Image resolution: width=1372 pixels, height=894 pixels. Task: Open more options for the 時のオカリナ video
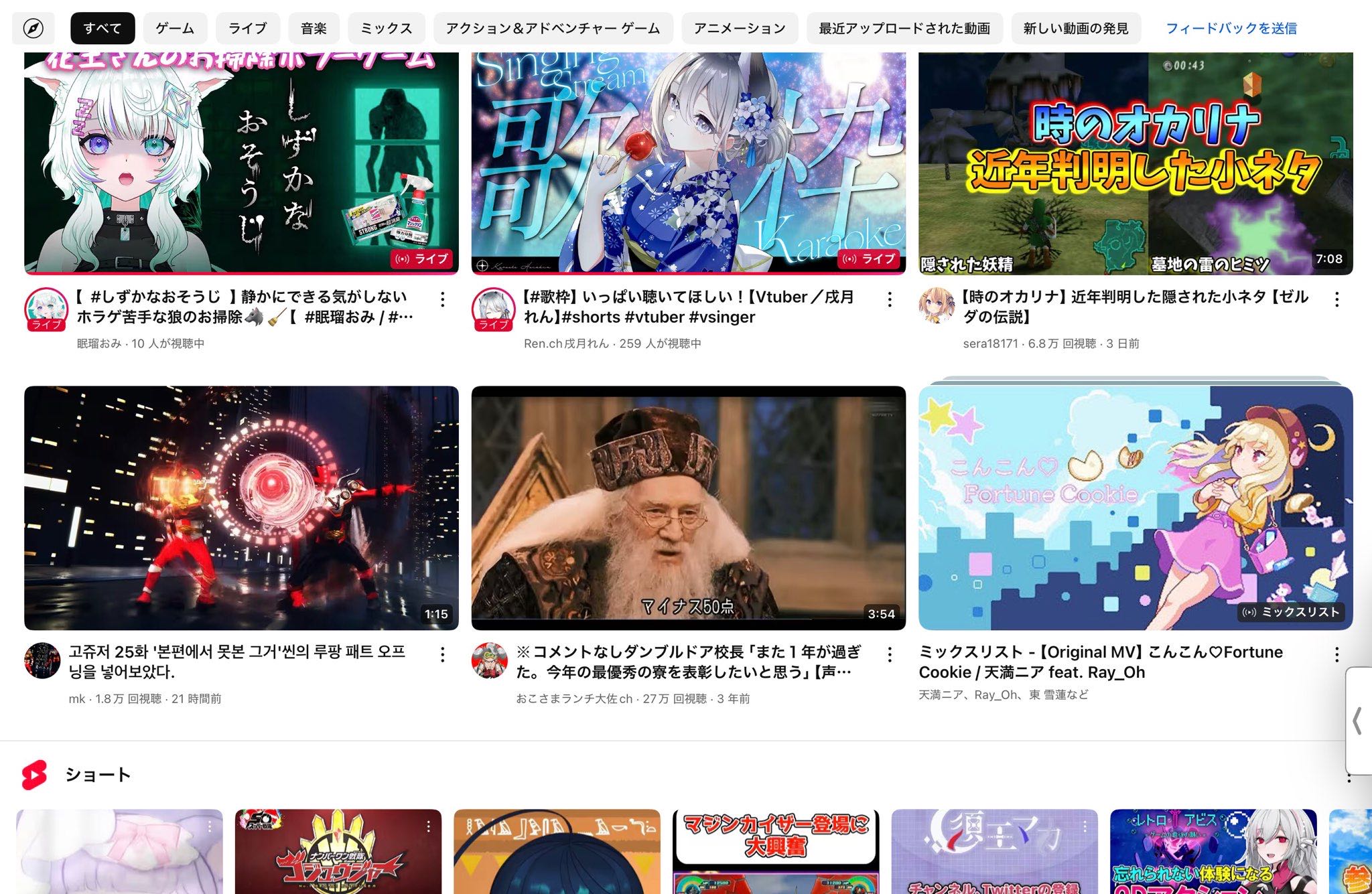(x=1336, y=299)
